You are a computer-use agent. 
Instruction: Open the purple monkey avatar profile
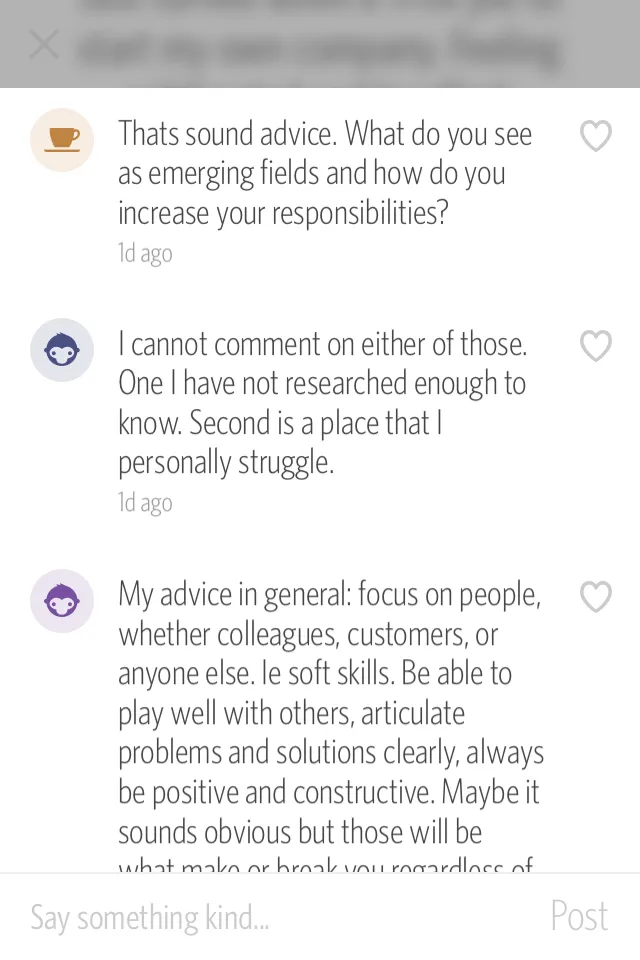pos(62,601)
